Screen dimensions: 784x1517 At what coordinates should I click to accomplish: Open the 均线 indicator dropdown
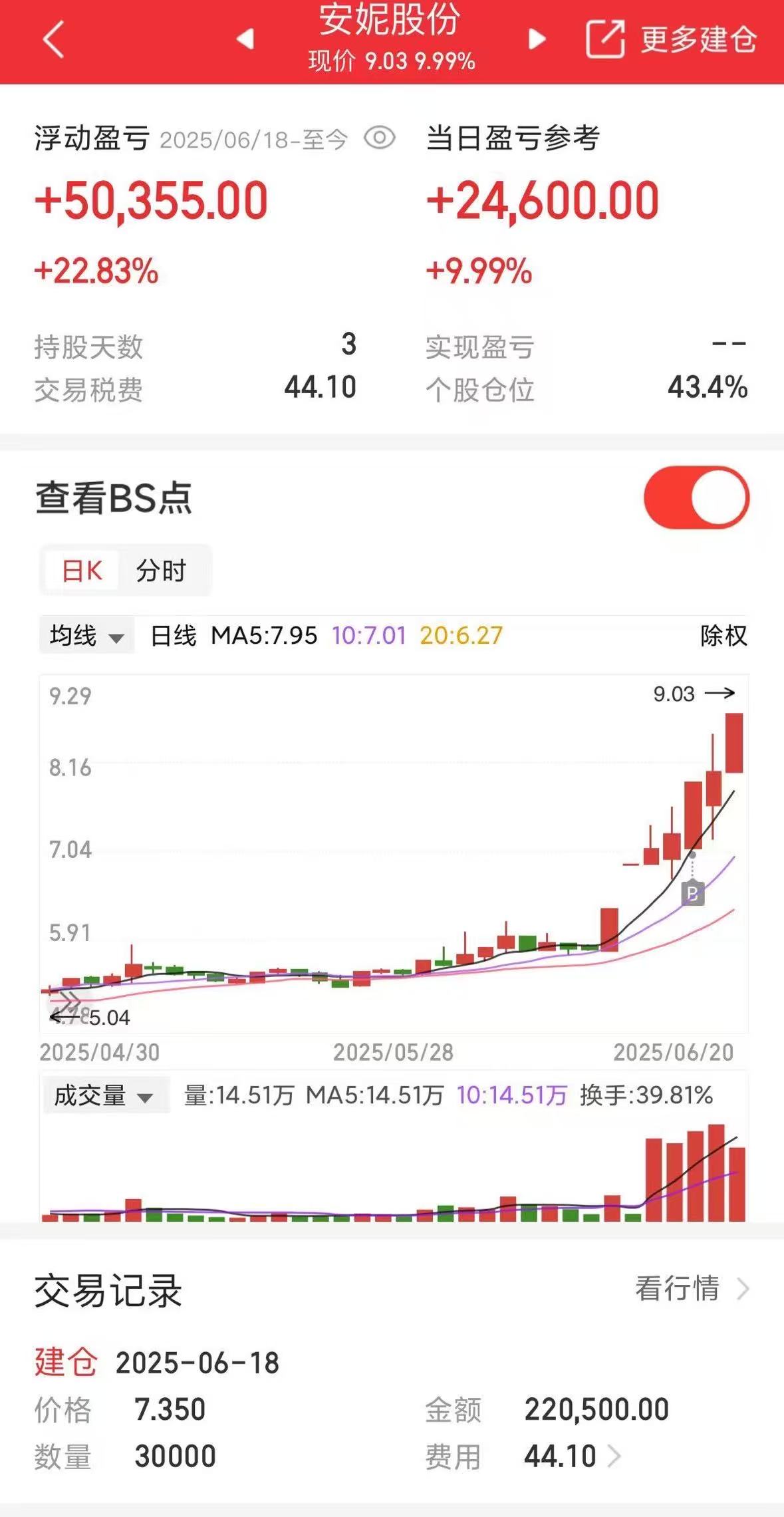86,635
